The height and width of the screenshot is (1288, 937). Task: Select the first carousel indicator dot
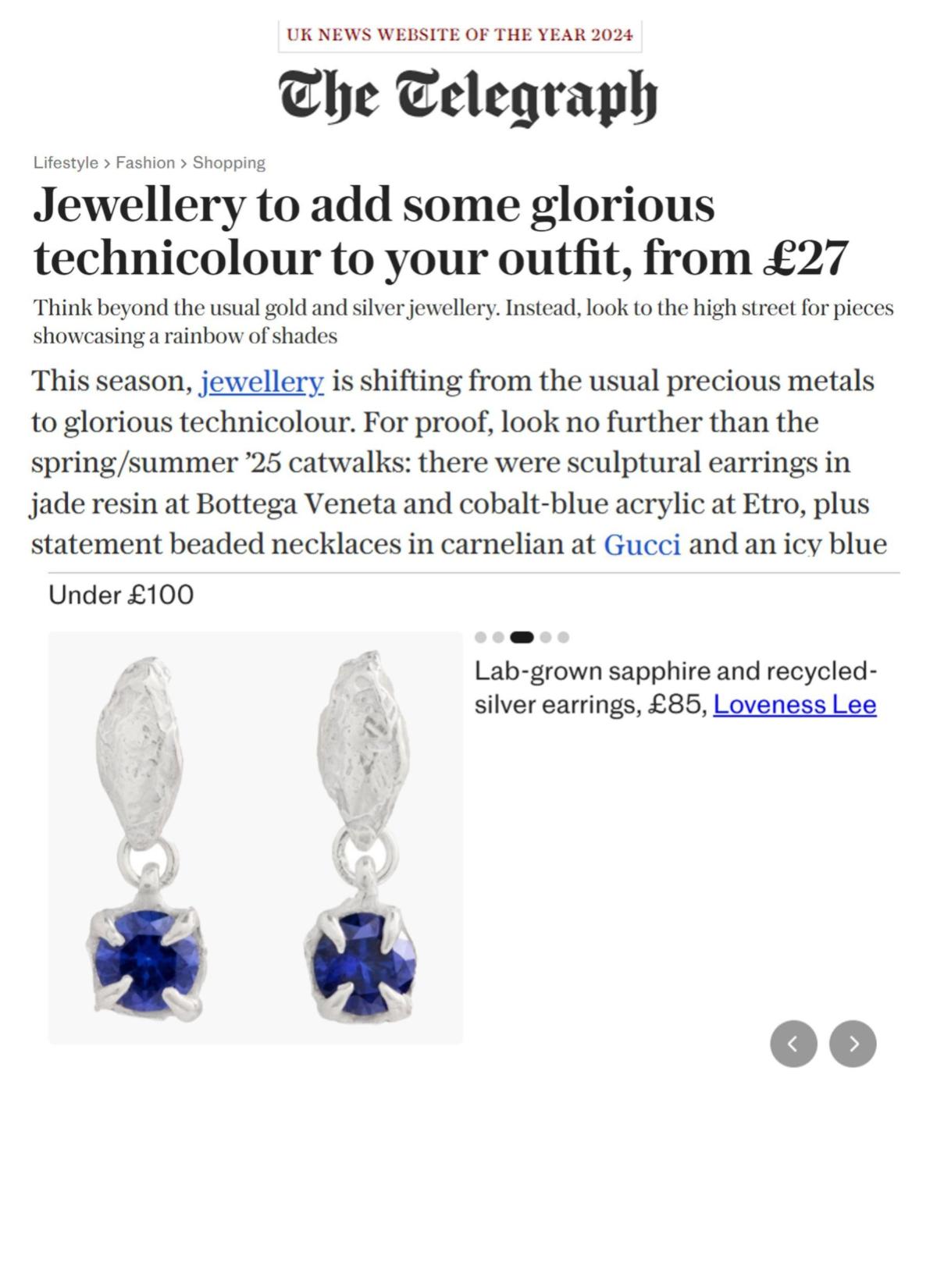point(482,639)
